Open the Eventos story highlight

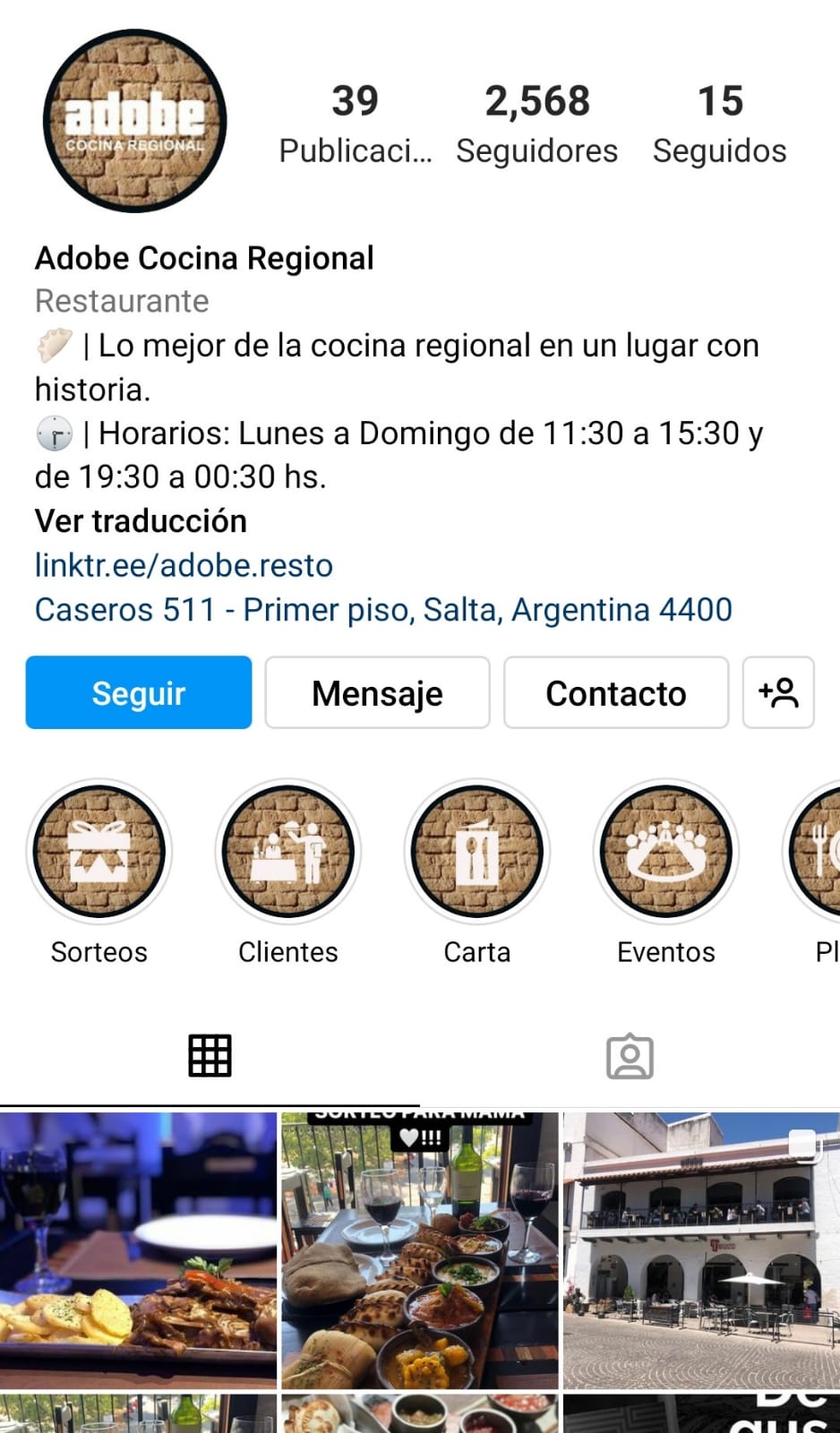click(665, 851)
